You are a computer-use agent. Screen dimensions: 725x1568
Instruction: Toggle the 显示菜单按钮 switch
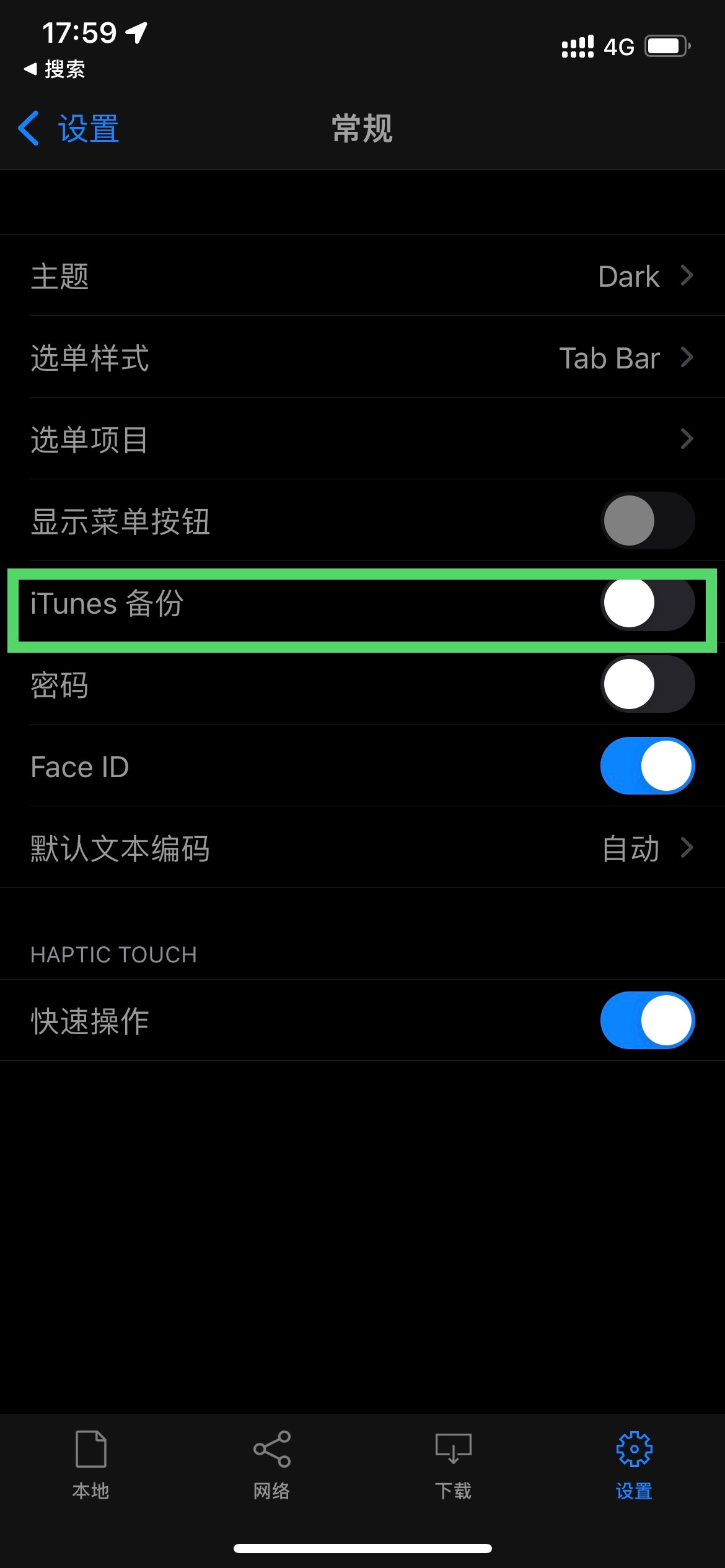pyautogui.click(x=647, y=521)
